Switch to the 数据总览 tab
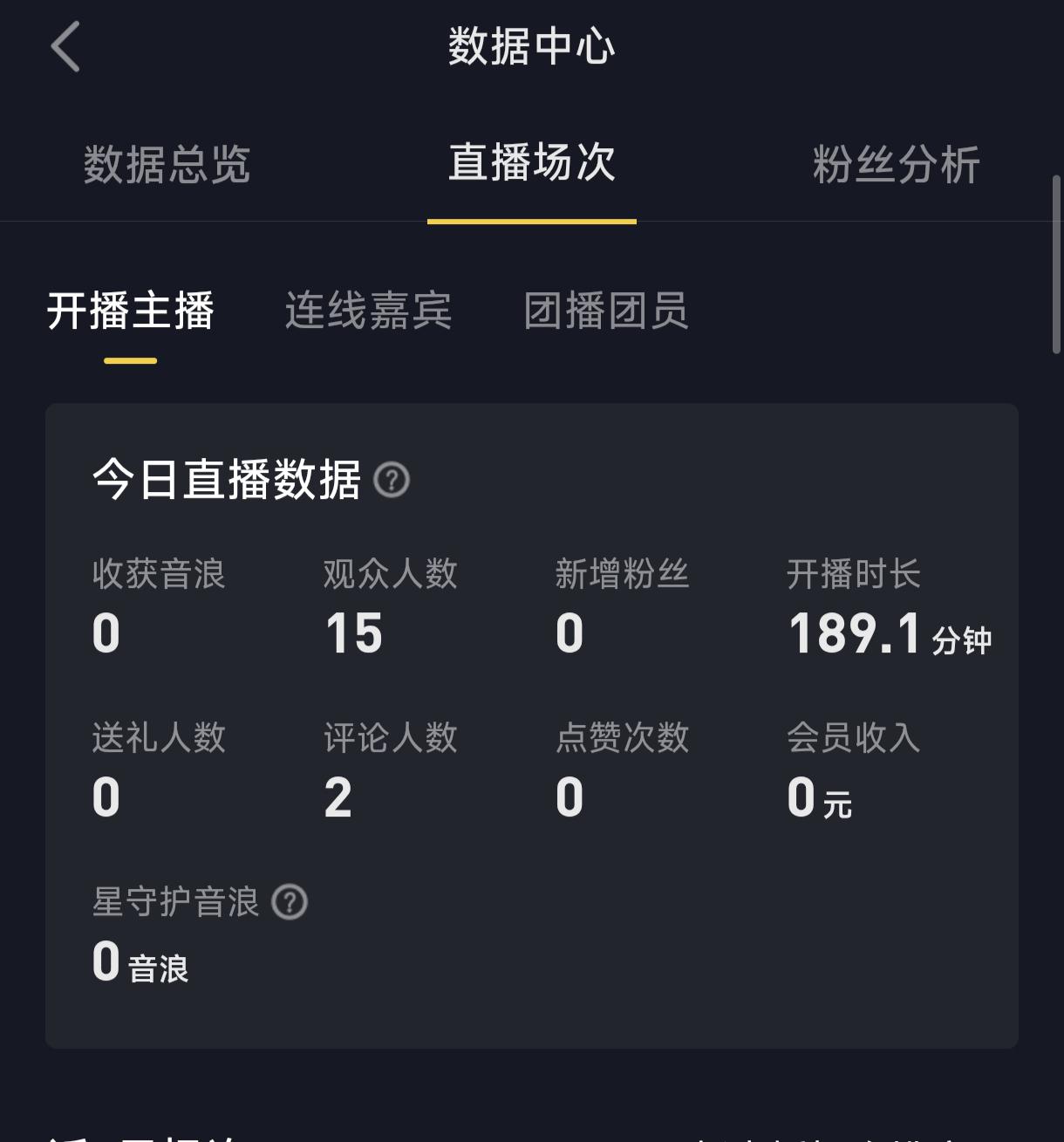Image resolution: width=1064 pixels, height=1142 pixels. pos(167,164)
